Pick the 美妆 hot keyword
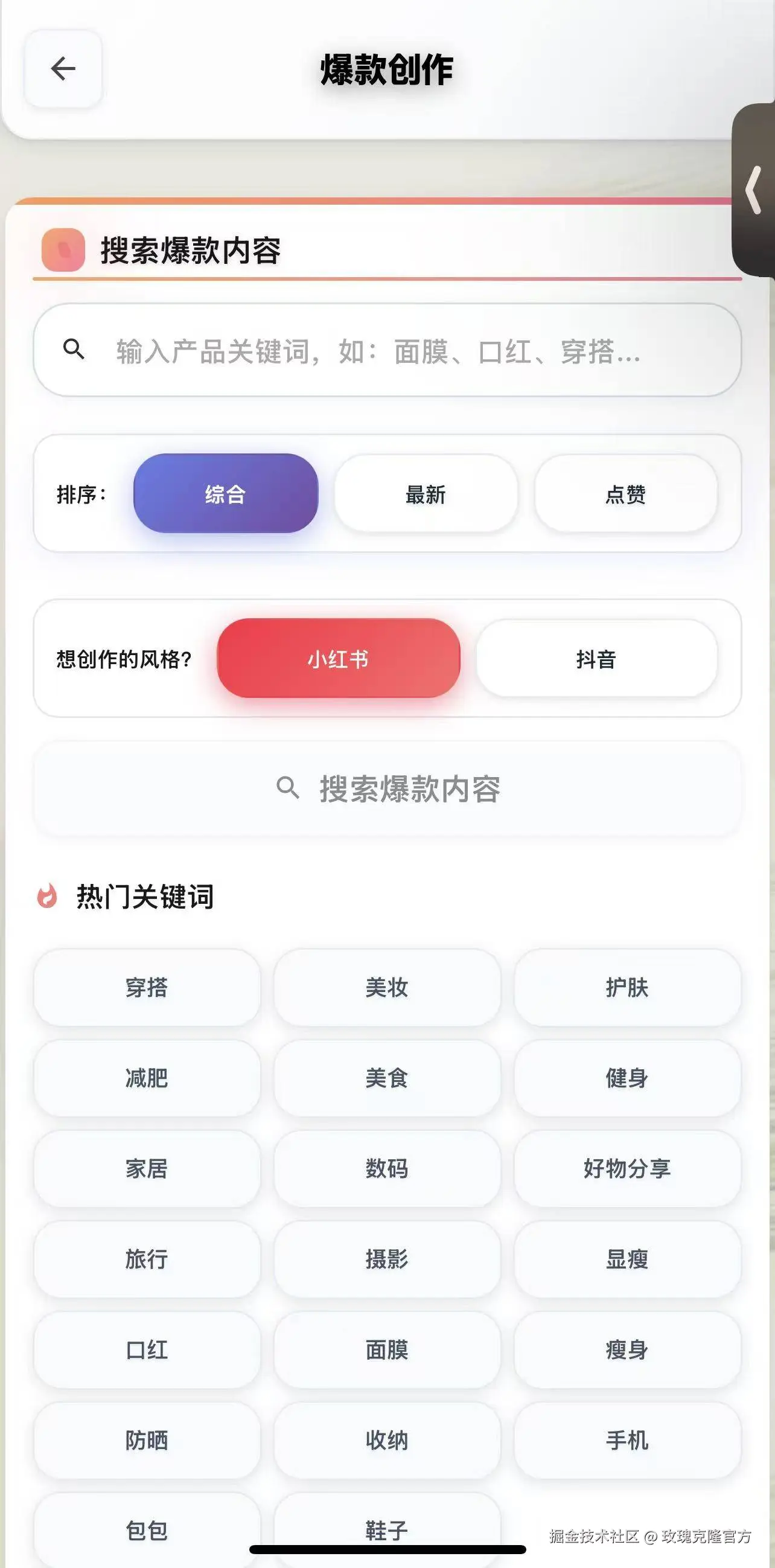The height and width of the screenshot is (1568, 775). pyautogui.click(x=387, y=987)
